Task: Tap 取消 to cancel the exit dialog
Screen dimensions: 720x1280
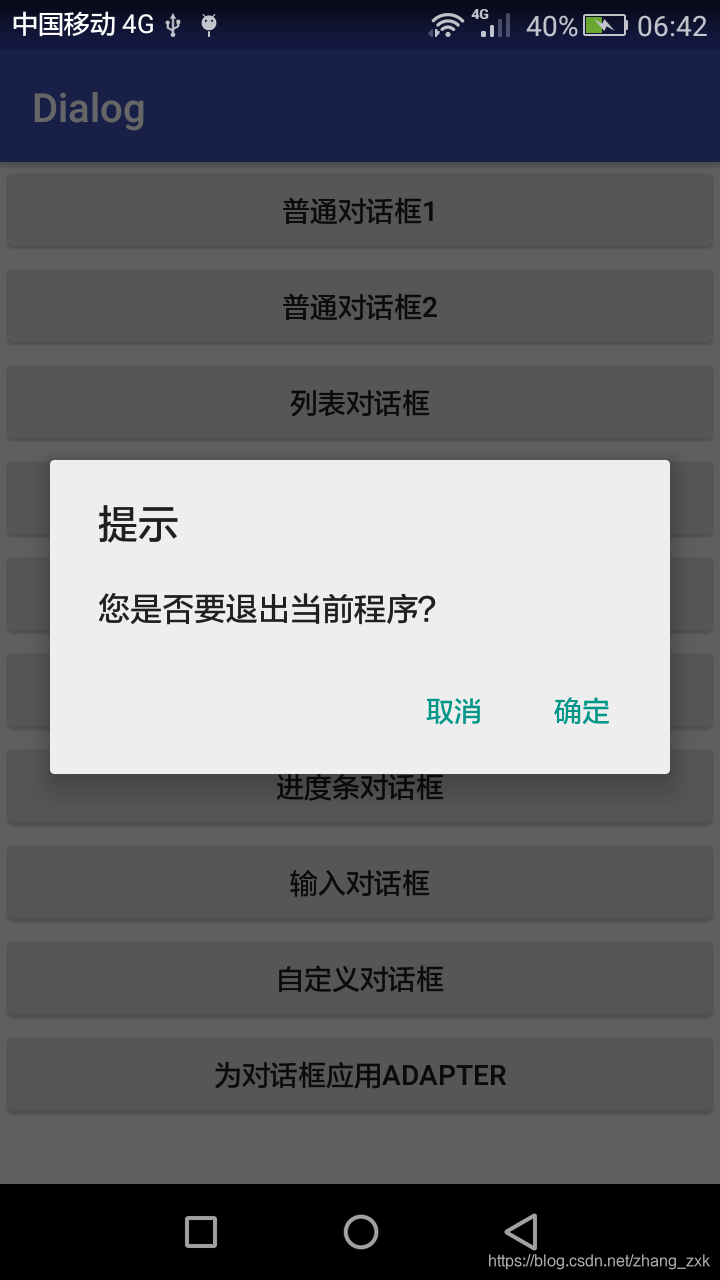Action: click(x=453, y=711)
